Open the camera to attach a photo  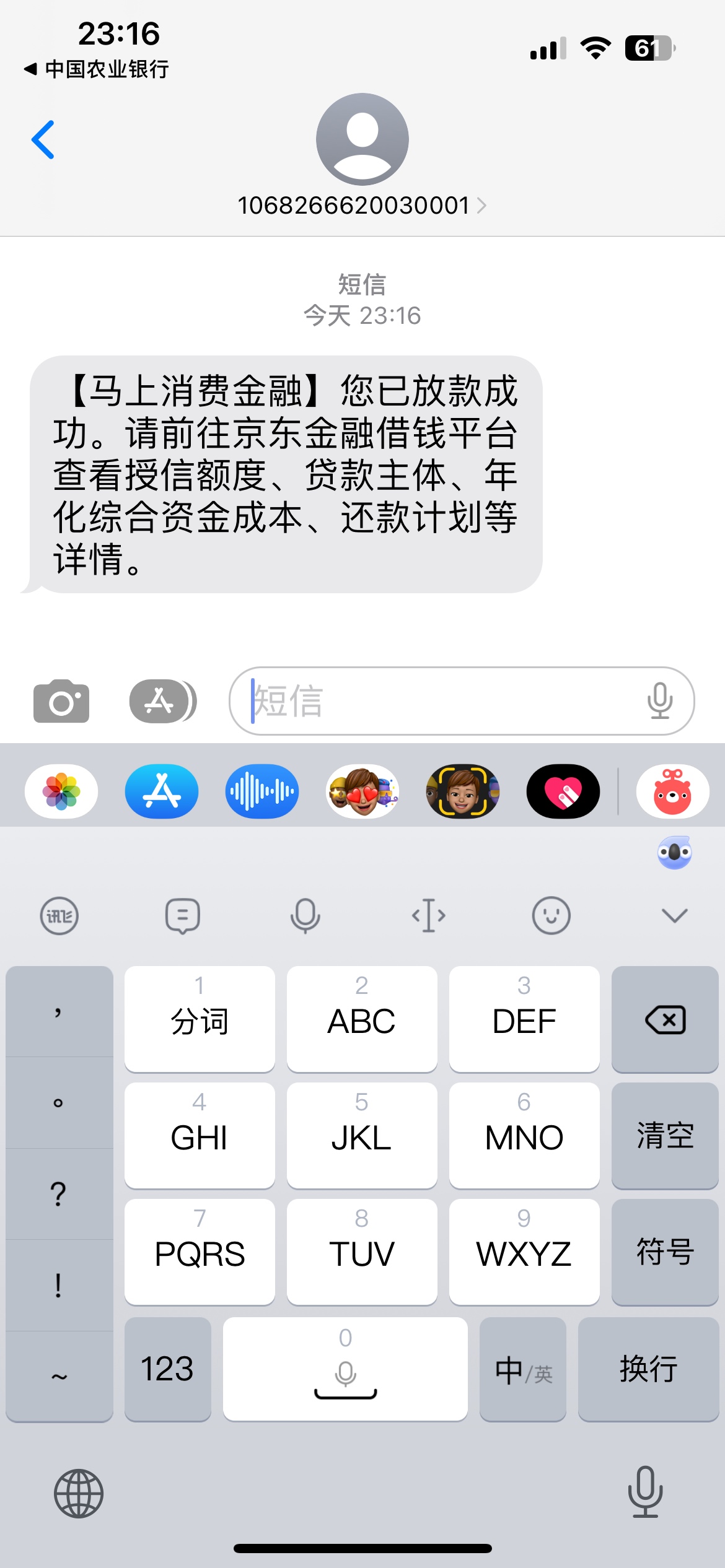61,701
